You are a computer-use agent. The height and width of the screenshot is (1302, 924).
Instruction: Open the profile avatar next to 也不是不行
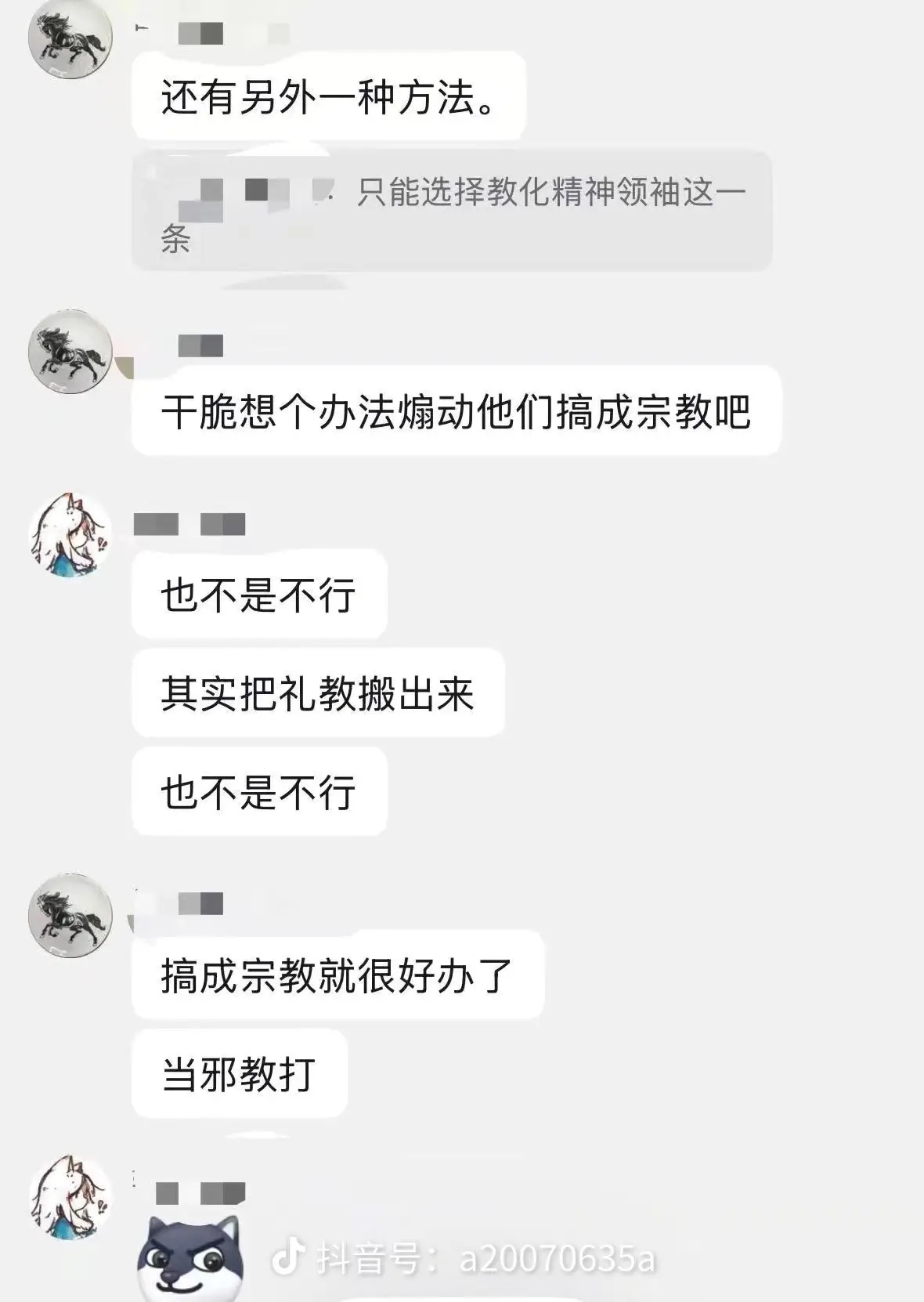pos(70,535)
